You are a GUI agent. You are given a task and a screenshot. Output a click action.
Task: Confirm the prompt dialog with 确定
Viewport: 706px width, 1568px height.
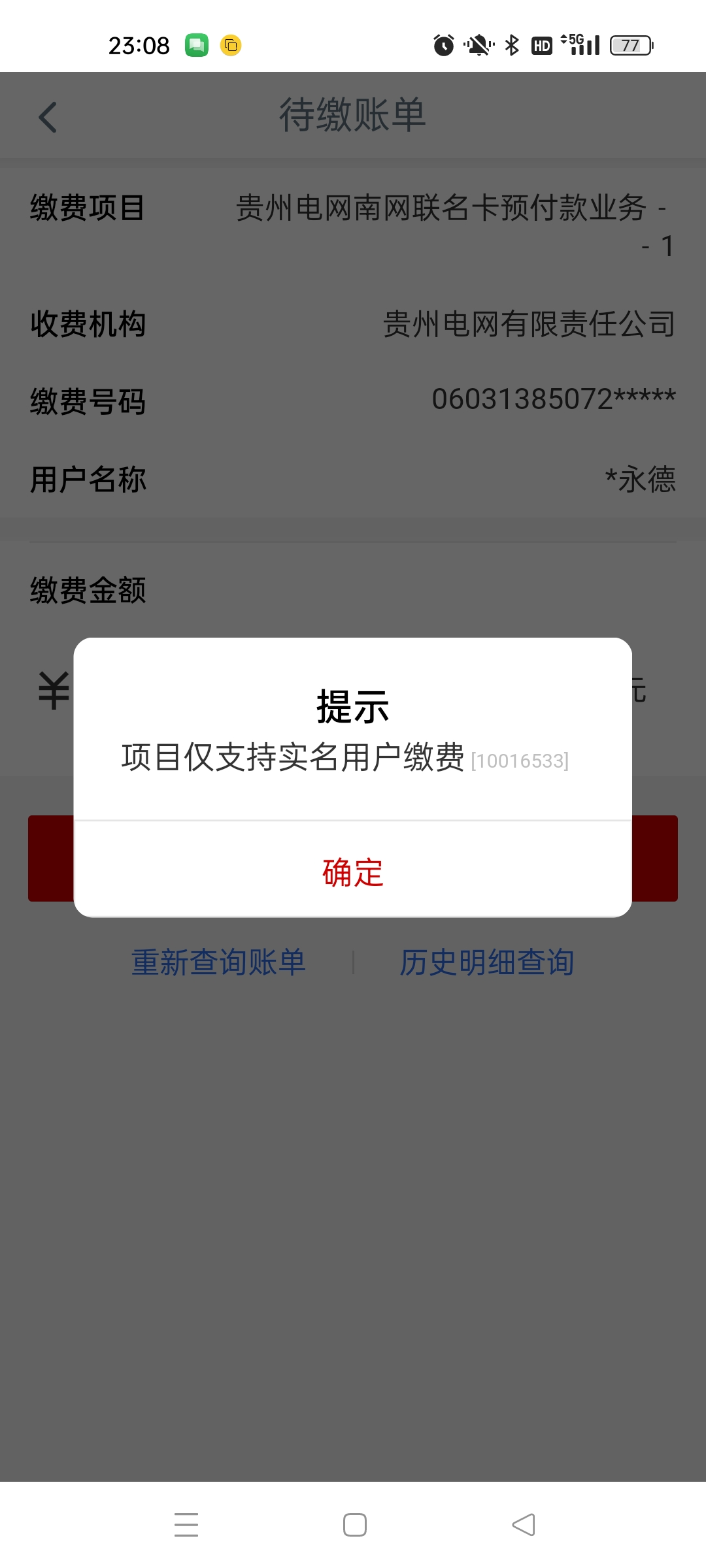coord(352,872)
